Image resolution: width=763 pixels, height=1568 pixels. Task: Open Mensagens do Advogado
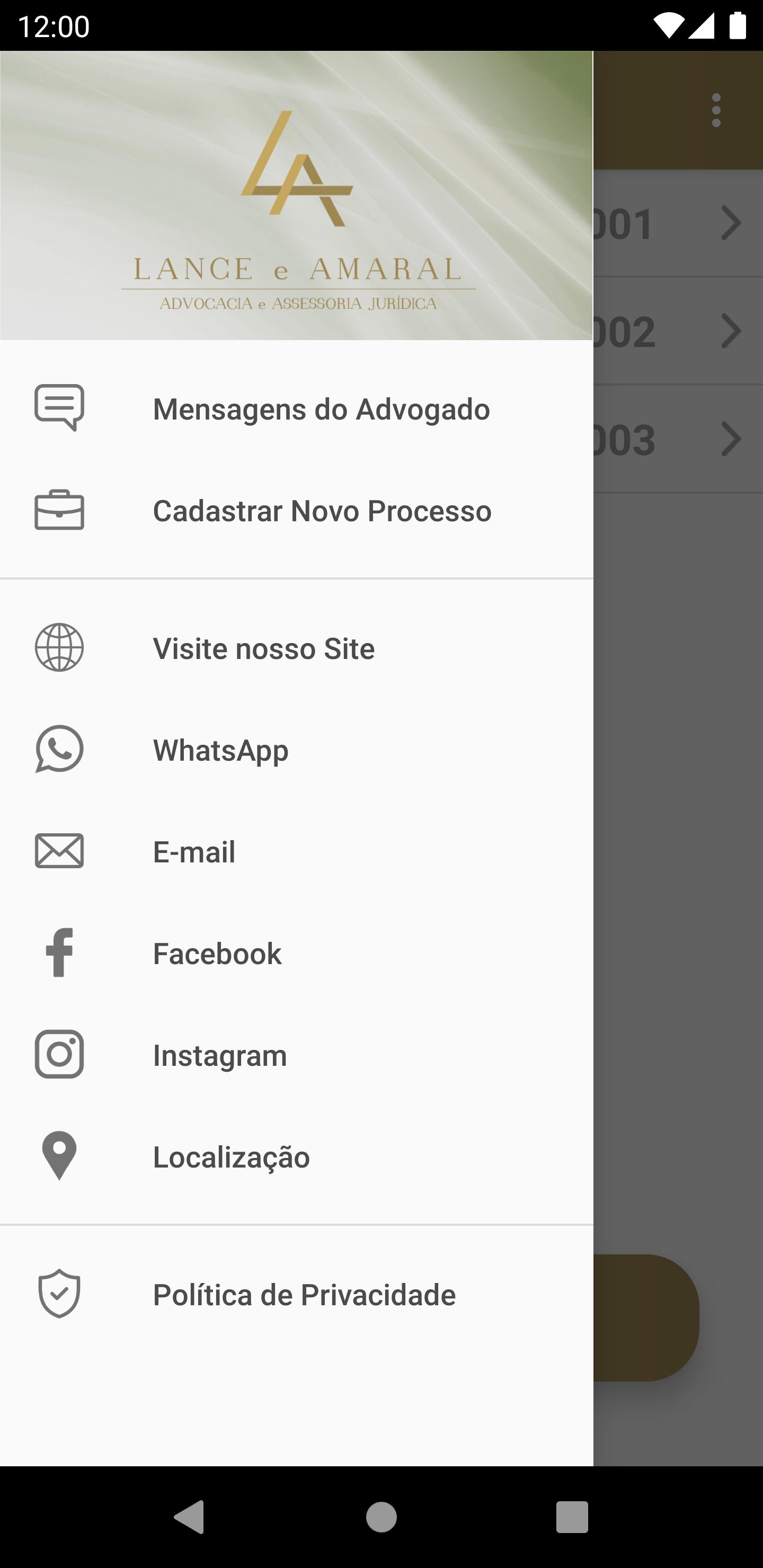pyautogui.click(x=297, y=408)
